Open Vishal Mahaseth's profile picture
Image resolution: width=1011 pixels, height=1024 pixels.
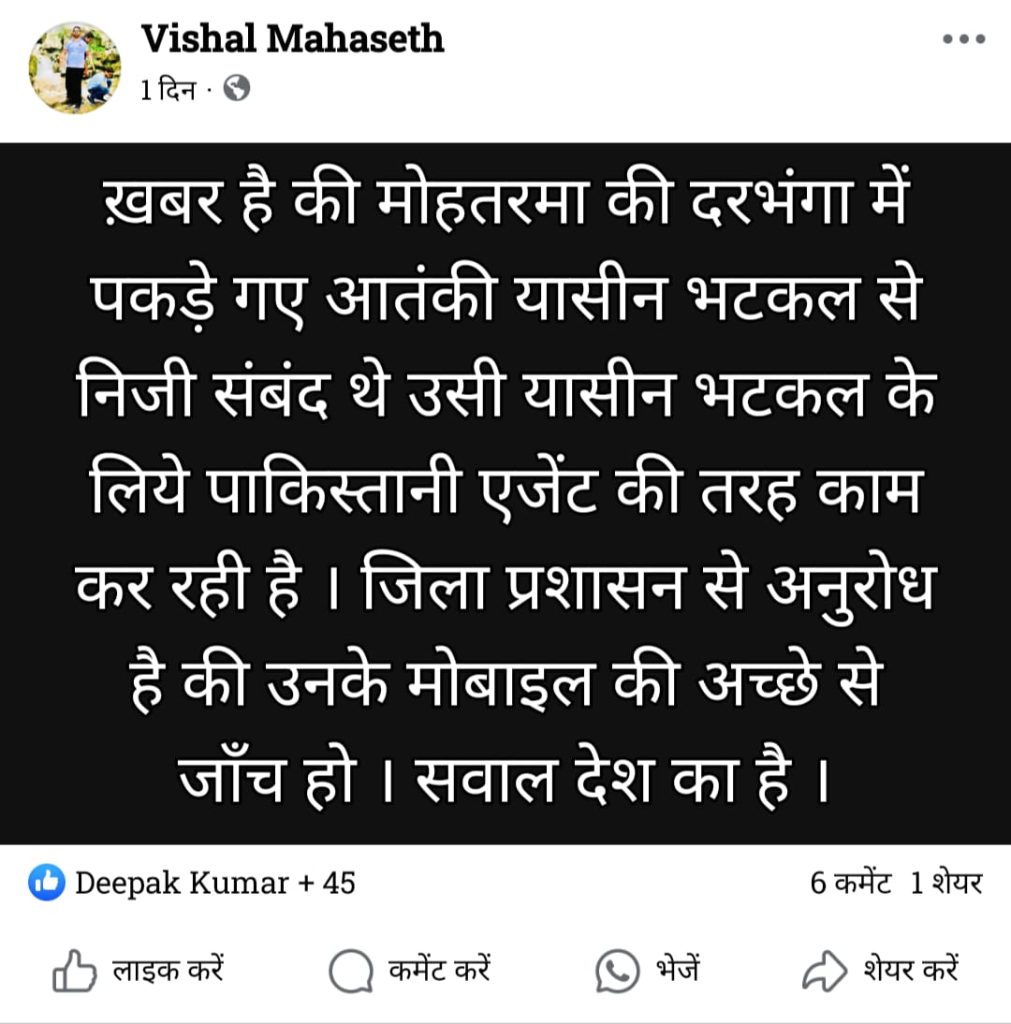75,67
